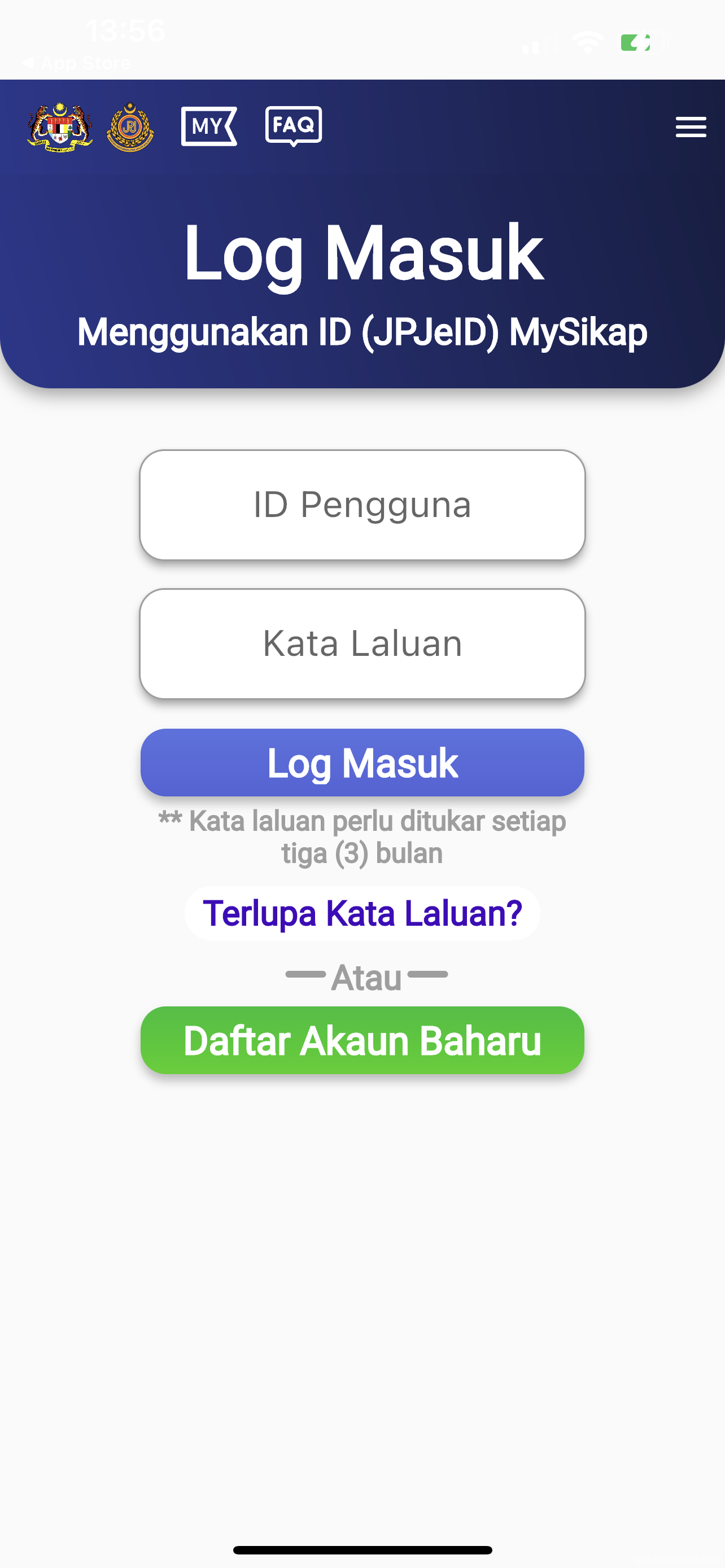Open the hamburger menu

pos(691,127)
